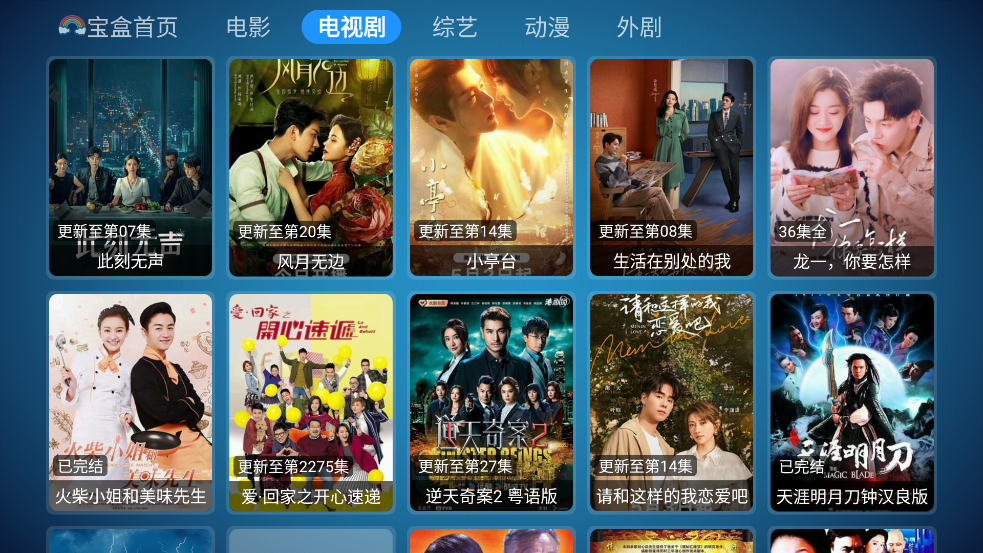Go to the 宝盒首页 home tab
Viewport: 983px width, 553px height.
119,27
